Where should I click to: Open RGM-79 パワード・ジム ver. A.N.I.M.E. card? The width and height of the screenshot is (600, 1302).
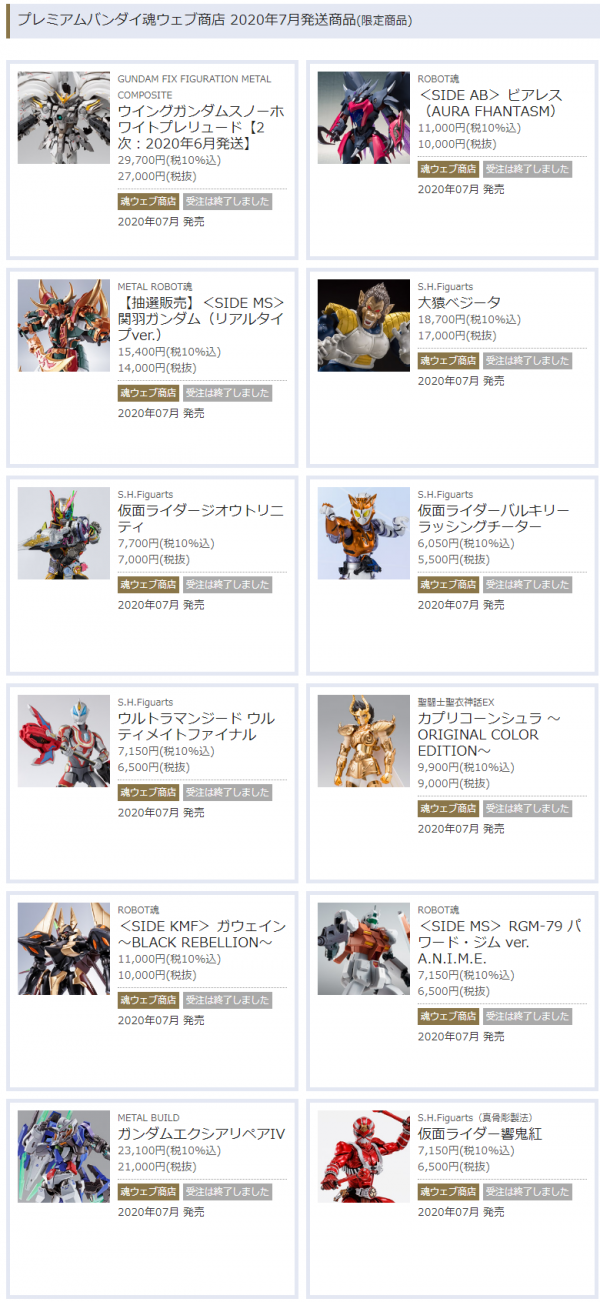[493, 942]
